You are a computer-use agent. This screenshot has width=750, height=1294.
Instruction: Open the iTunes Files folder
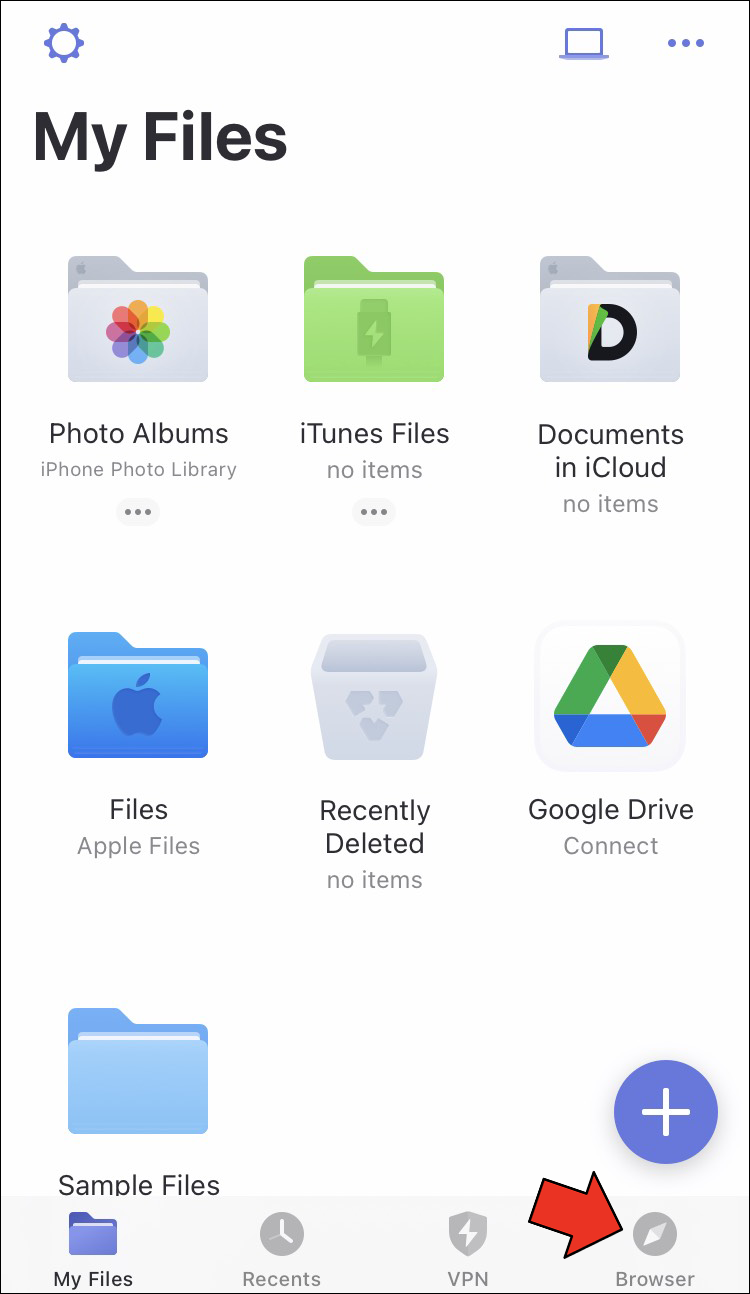coord(374,320)
